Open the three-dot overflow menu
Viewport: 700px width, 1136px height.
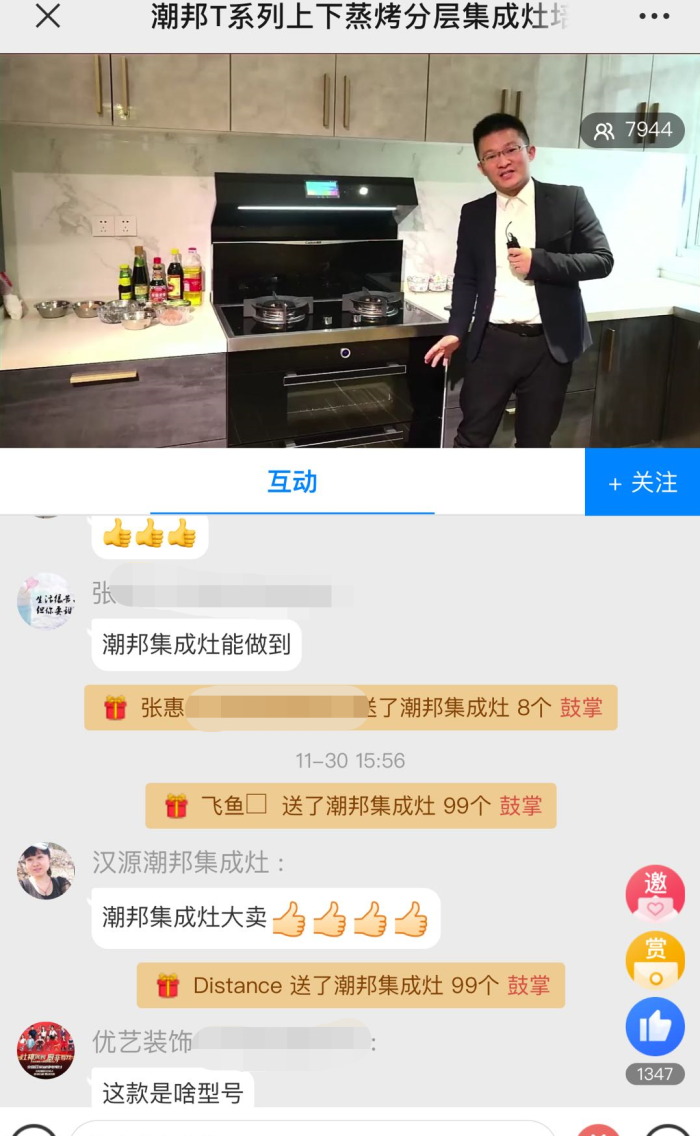[x=654, y=17]
